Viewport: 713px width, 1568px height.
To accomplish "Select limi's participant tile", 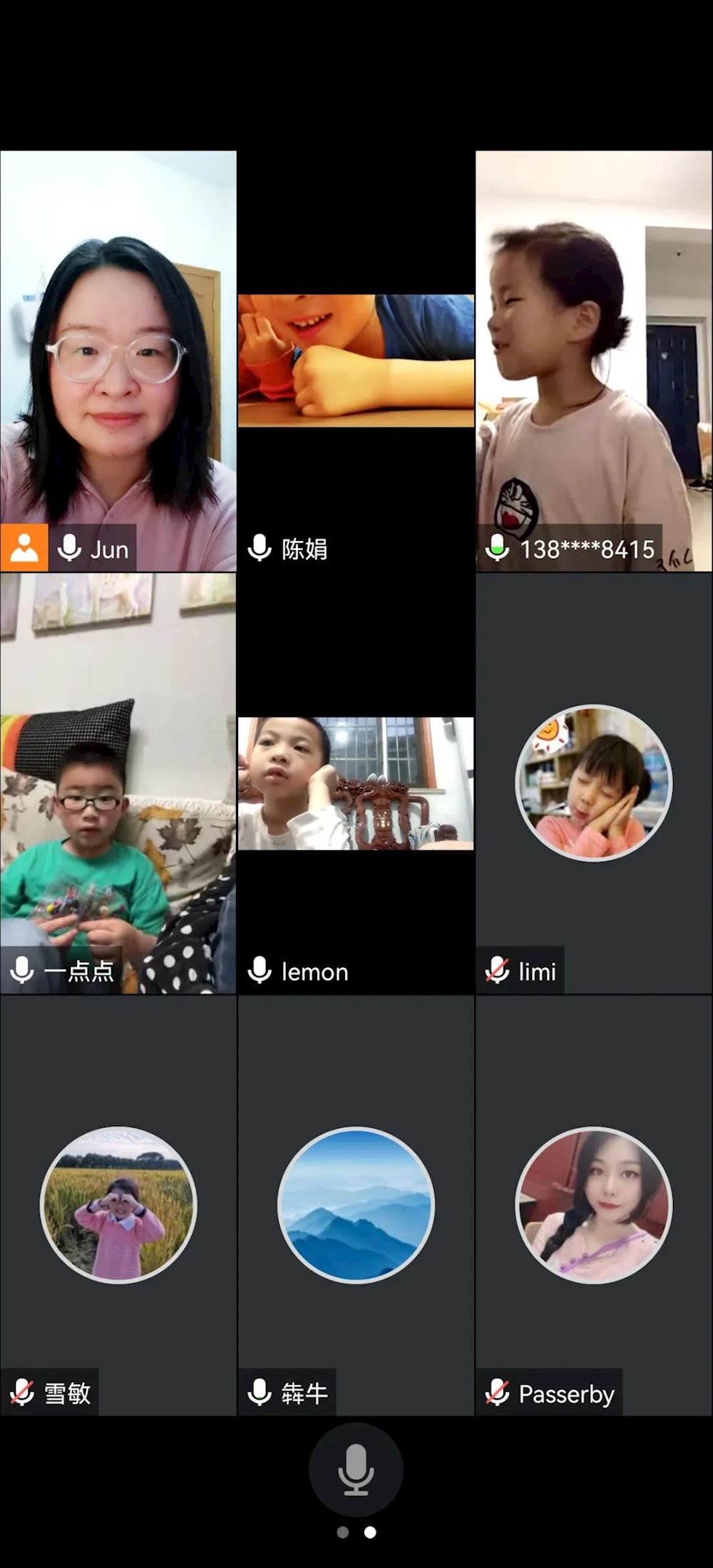I will tap(593, 783).
